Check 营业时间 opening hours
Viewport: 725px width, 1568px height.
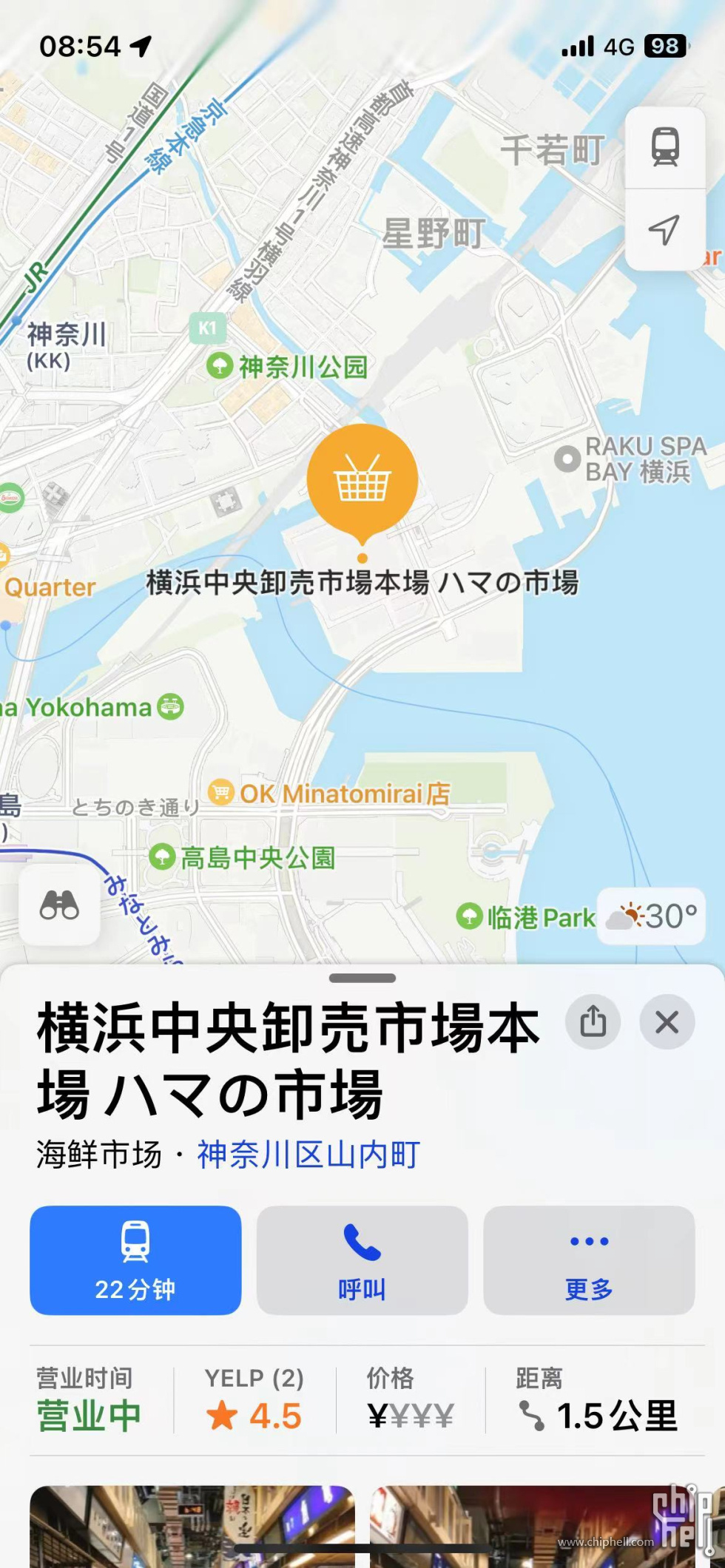coord(89,1399)
